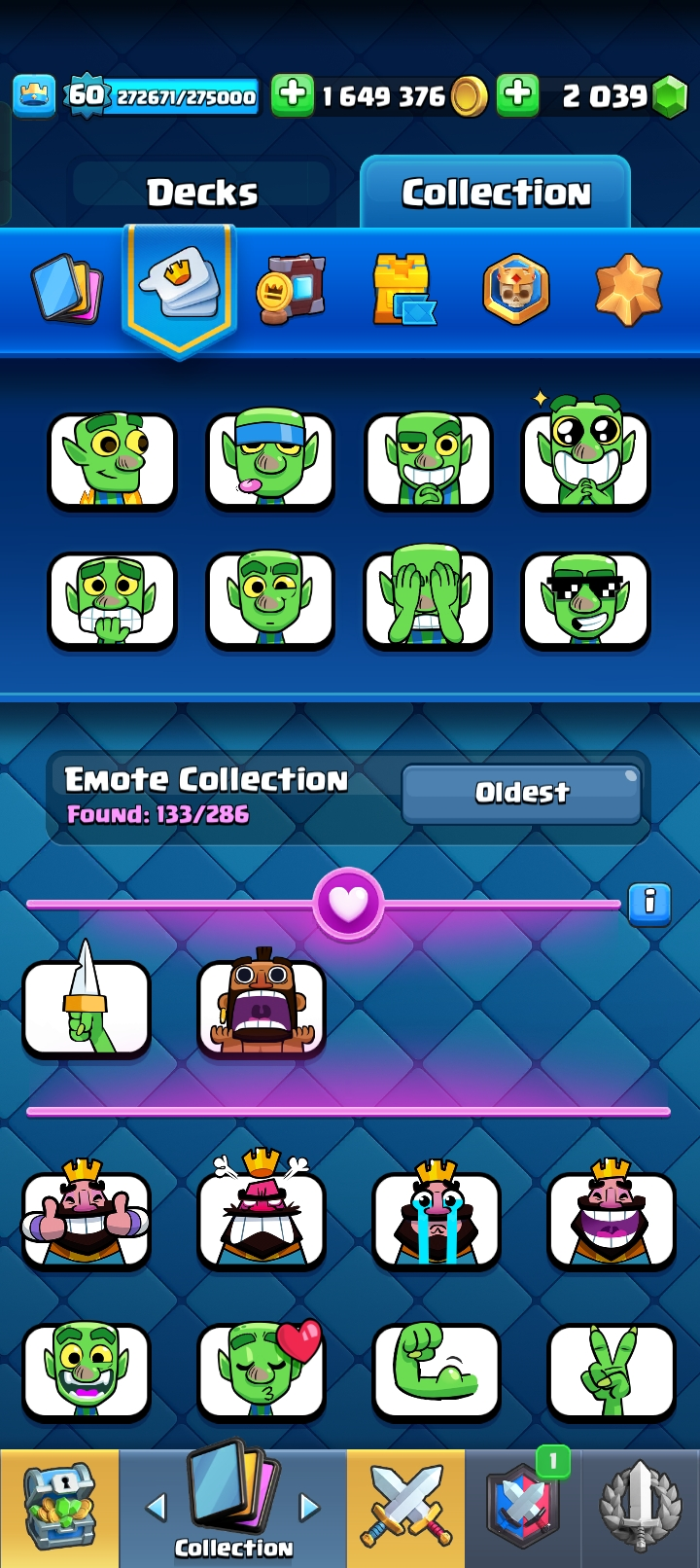
Task: Choose the goblin dagger emote
Action: 87,1007
